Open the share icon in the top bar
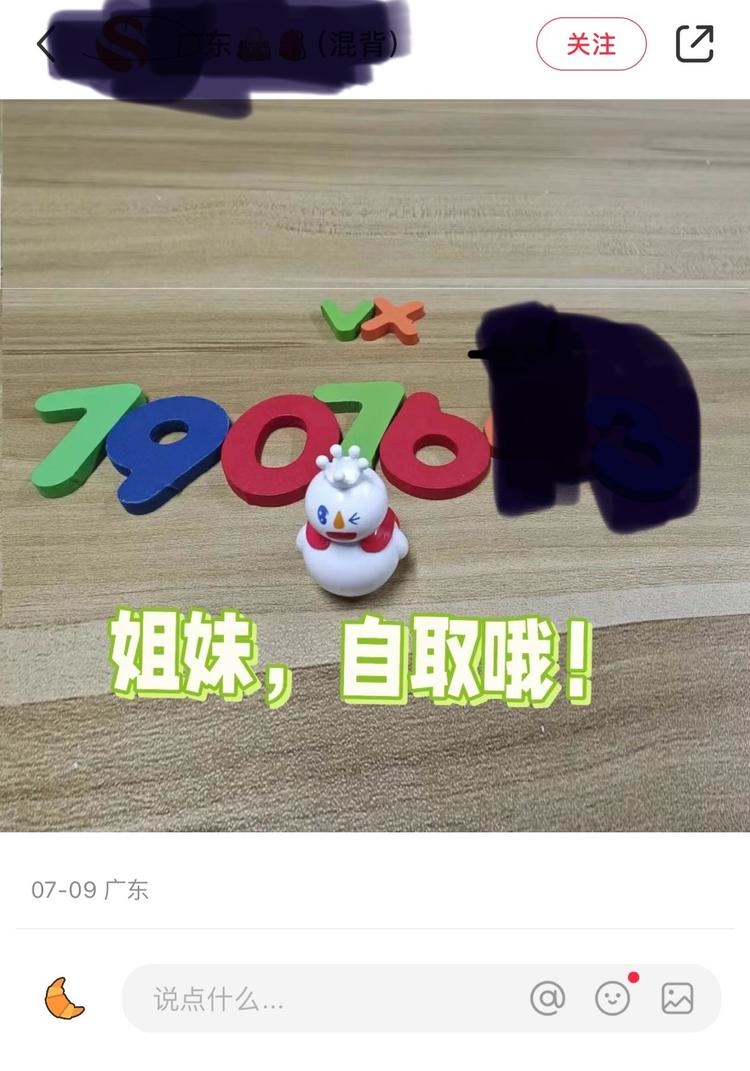 (695, 44)
